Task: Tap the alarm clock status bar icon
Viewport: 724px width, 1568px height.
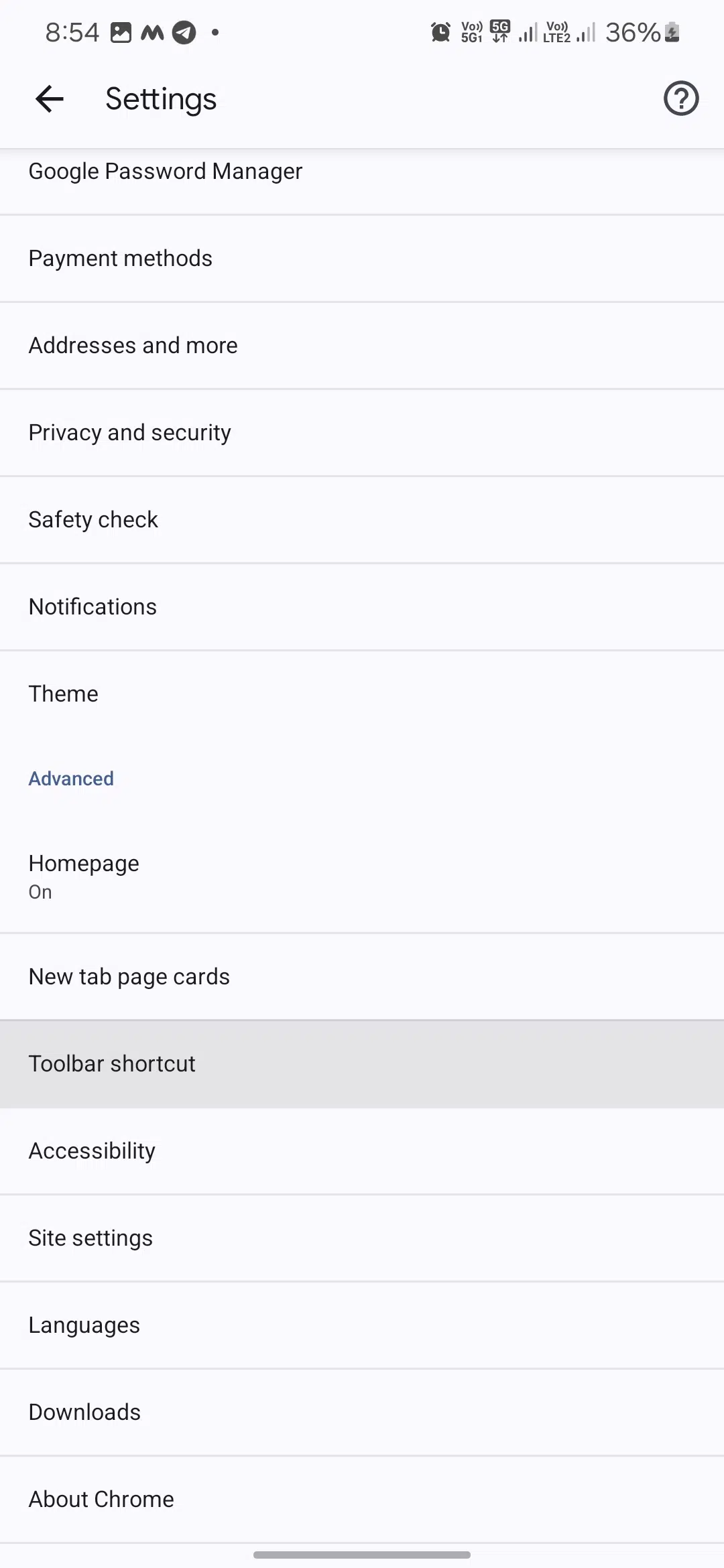Action: 440,31
